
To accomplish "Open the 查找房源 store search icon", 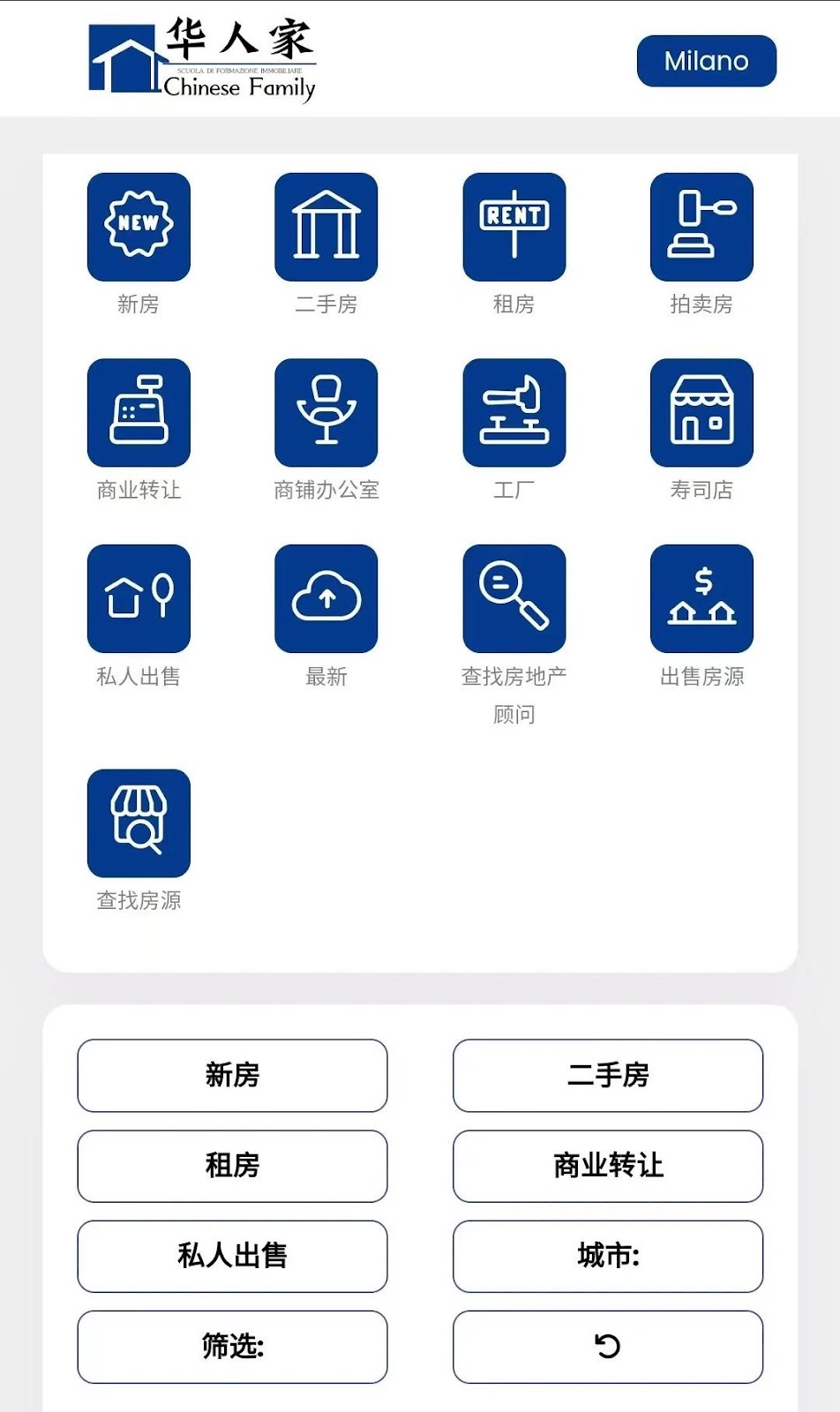I will [x=139, y=823].
